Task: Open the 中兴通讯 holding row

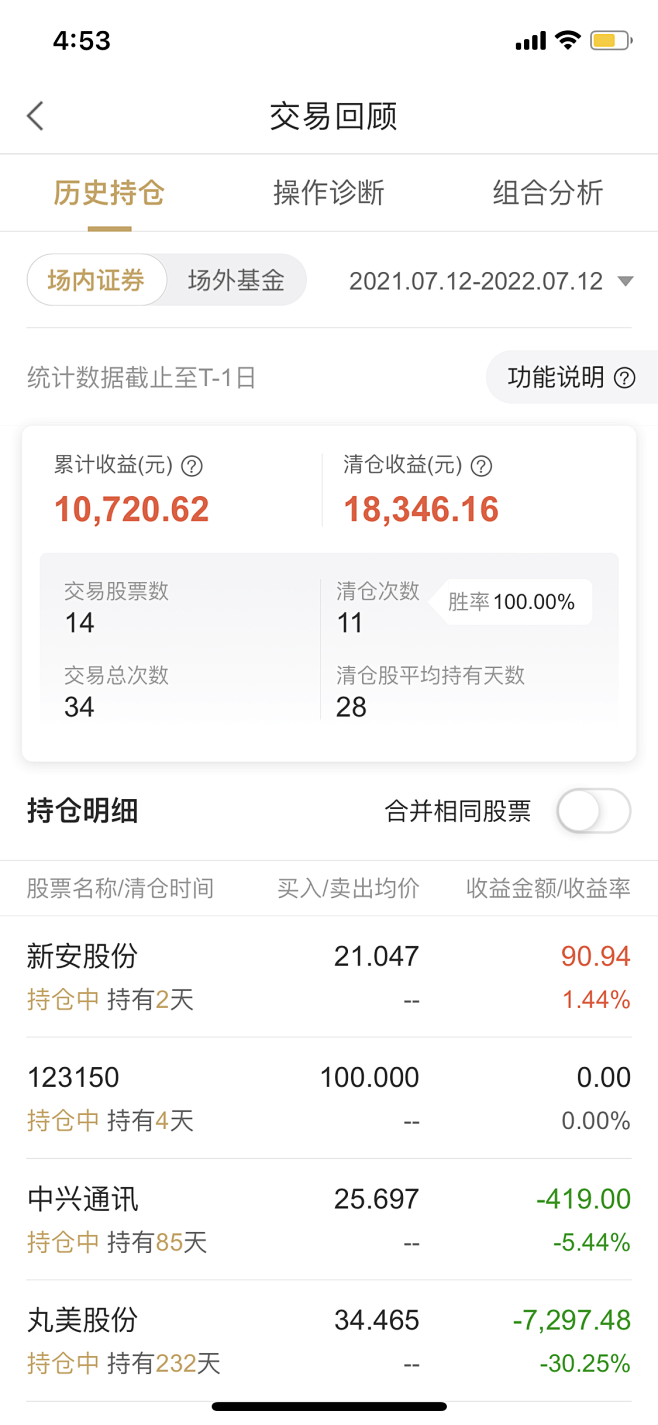Action: click(x=329, y=1220)
